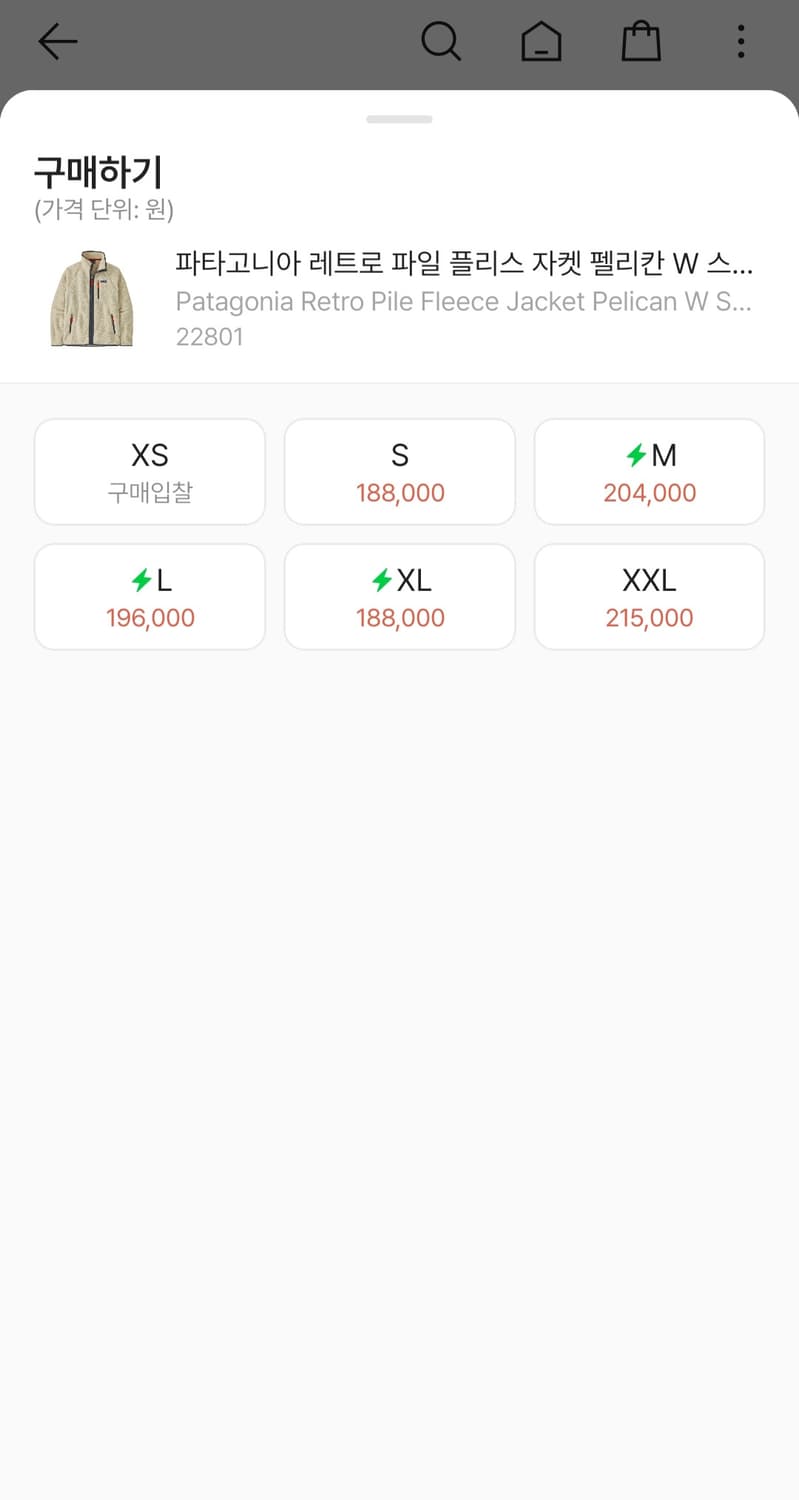Select size S priced 188,000
799x1500 pixels.
399,471
